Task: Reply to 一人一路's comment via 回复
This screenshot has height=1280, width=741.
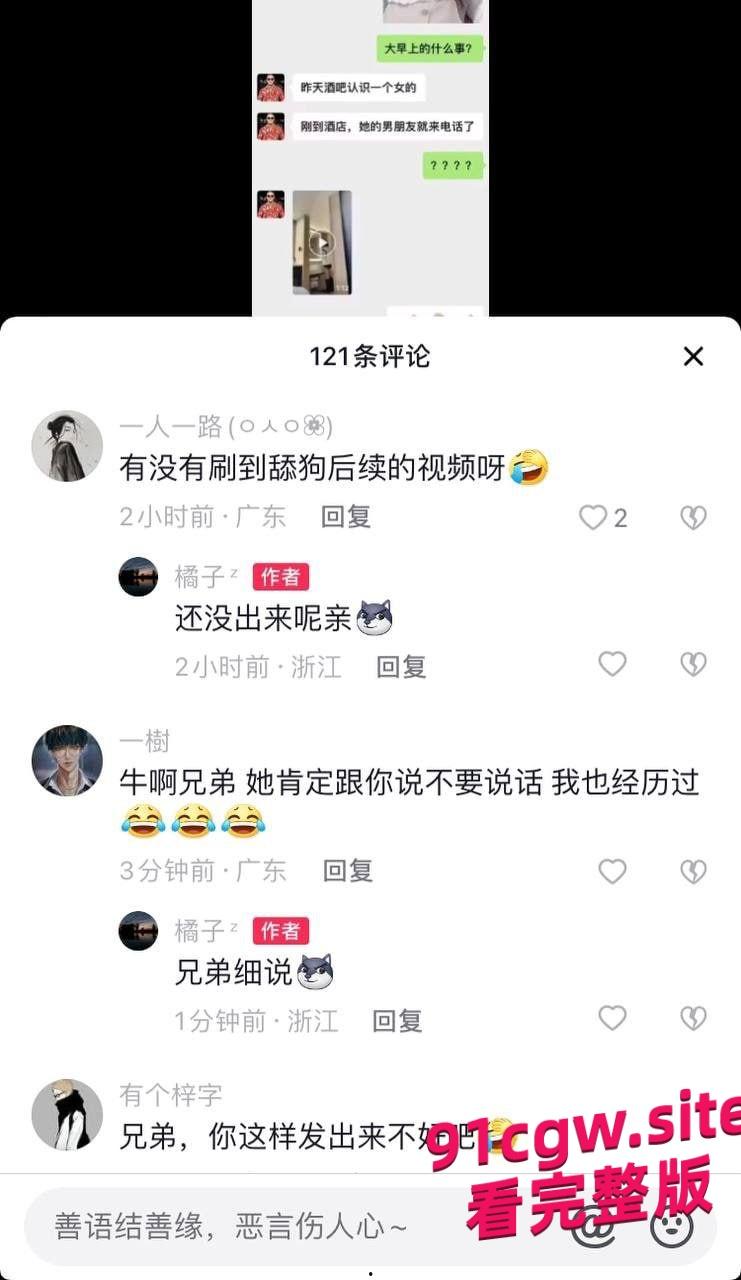Action: pyautogui.click(x=346, y=517)
